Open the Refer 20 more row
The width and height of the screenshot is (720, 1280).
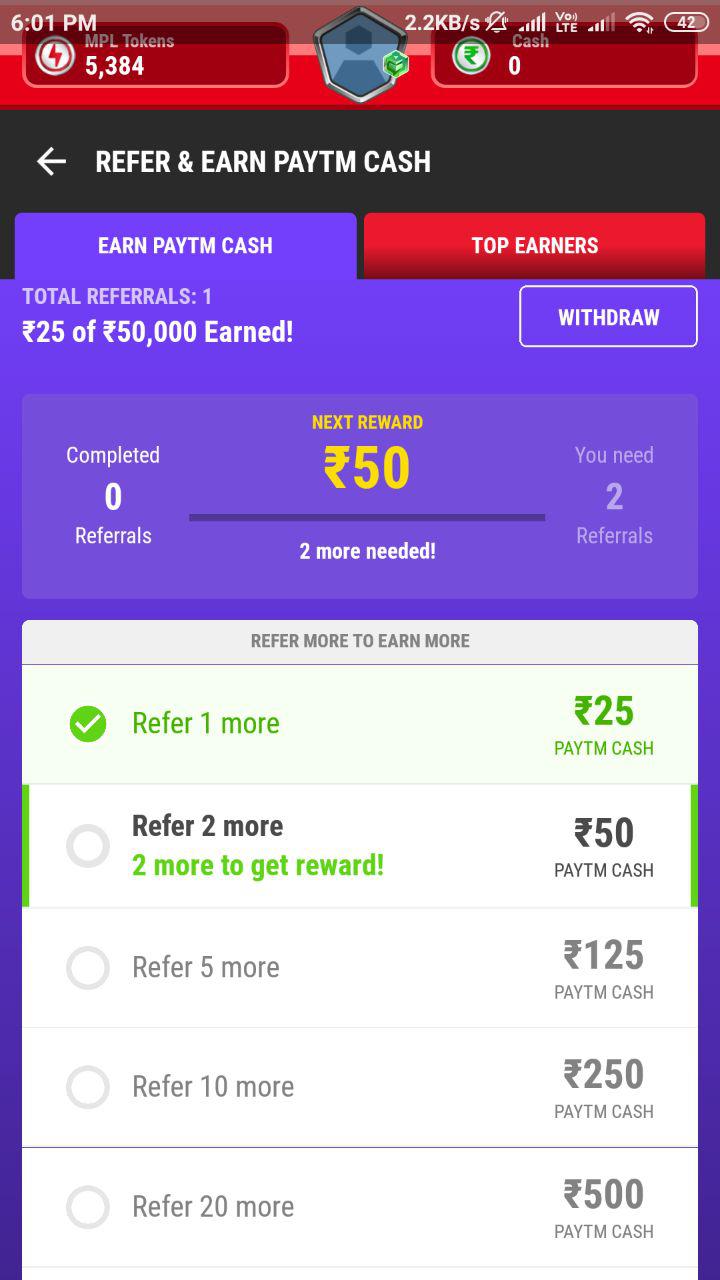pos(360,1207)
